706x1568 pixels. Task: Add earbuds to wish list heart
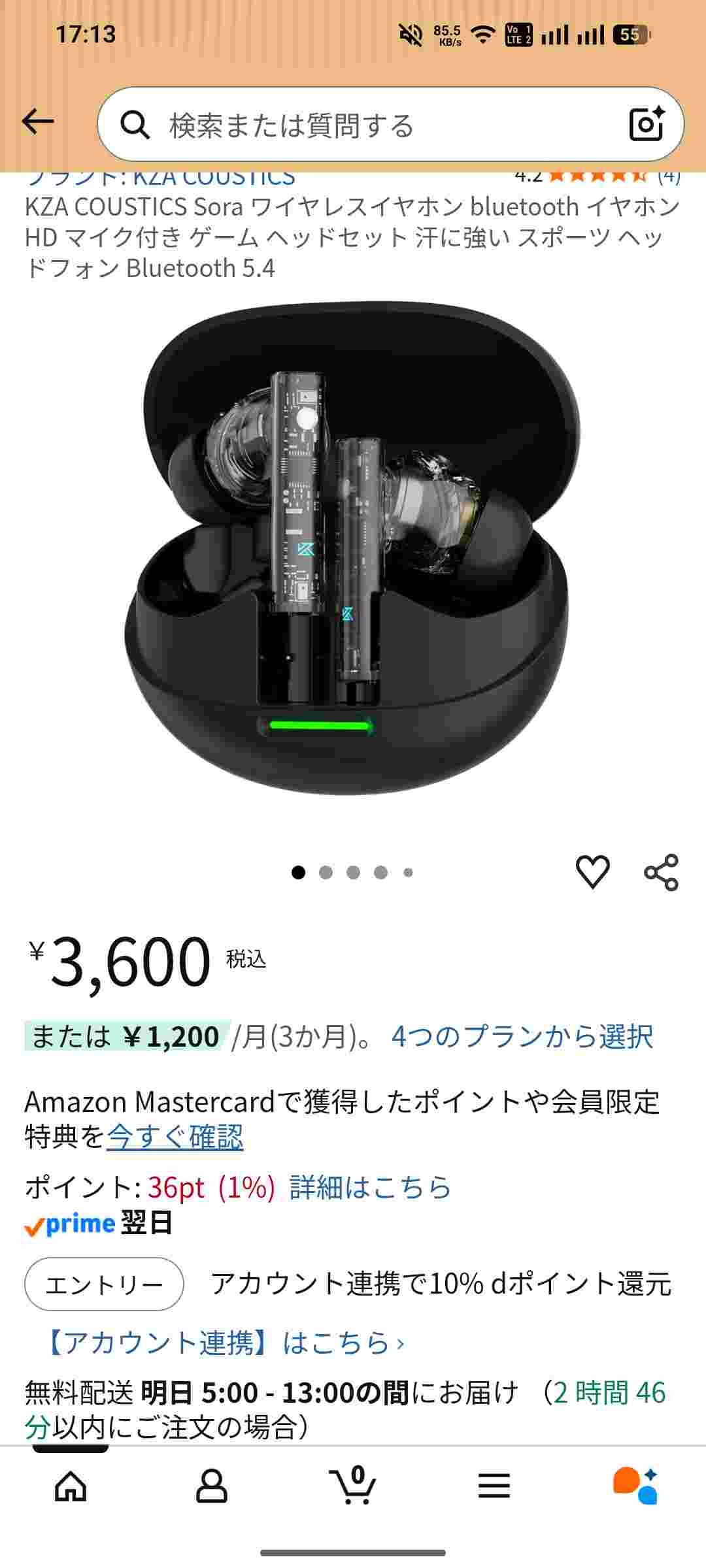point(592,872)
